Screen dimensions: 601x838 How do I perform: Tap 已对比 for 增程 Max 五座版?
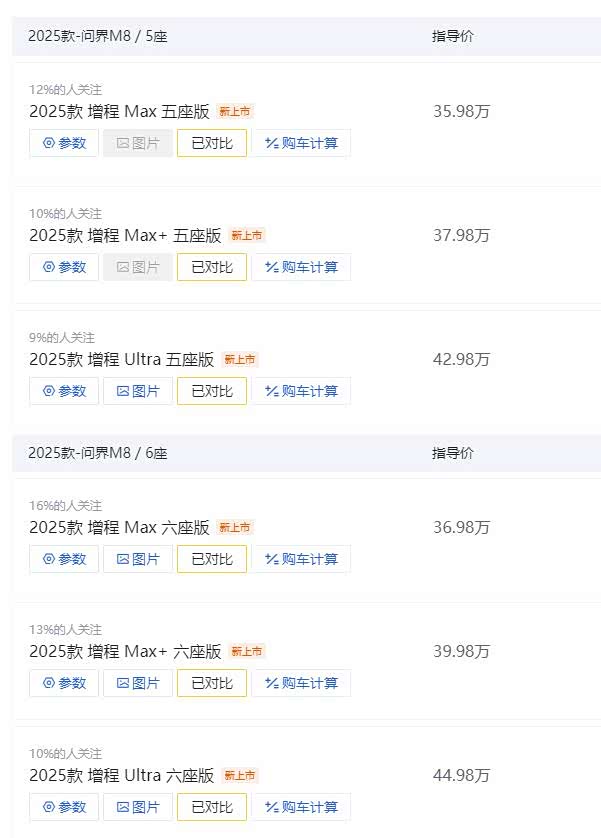coord(212,143)
